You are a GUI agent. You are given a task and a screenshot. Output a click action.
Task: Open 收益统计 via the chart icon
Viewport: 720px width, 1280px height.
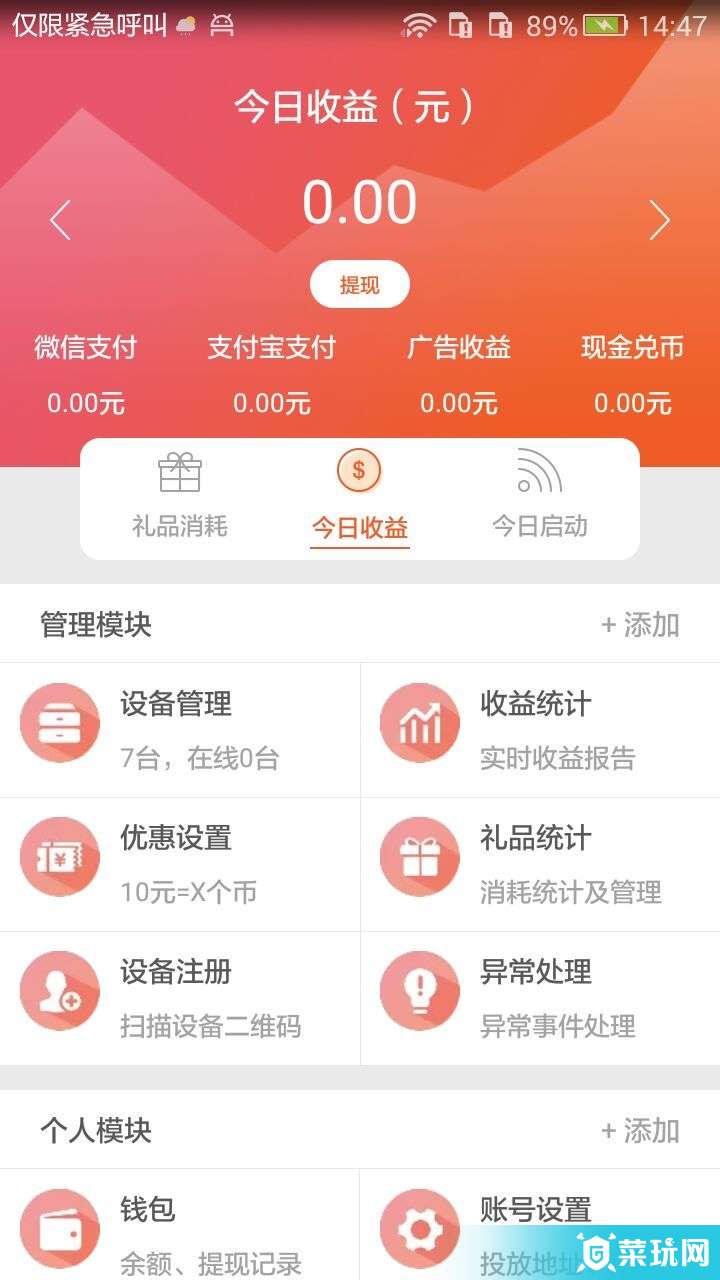pos(419,722)
